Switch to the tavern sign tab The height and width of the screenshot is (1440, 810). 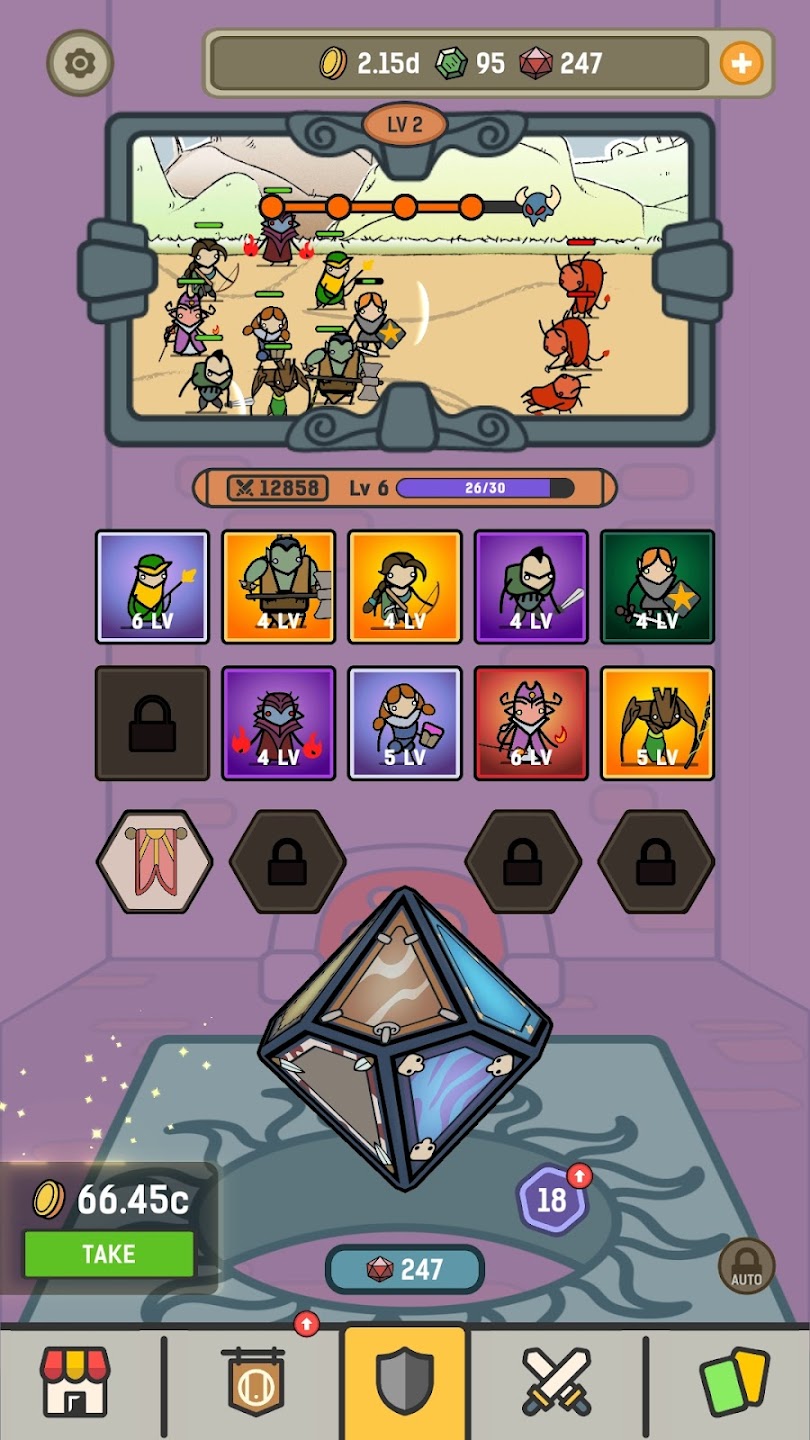(256, 1382)
